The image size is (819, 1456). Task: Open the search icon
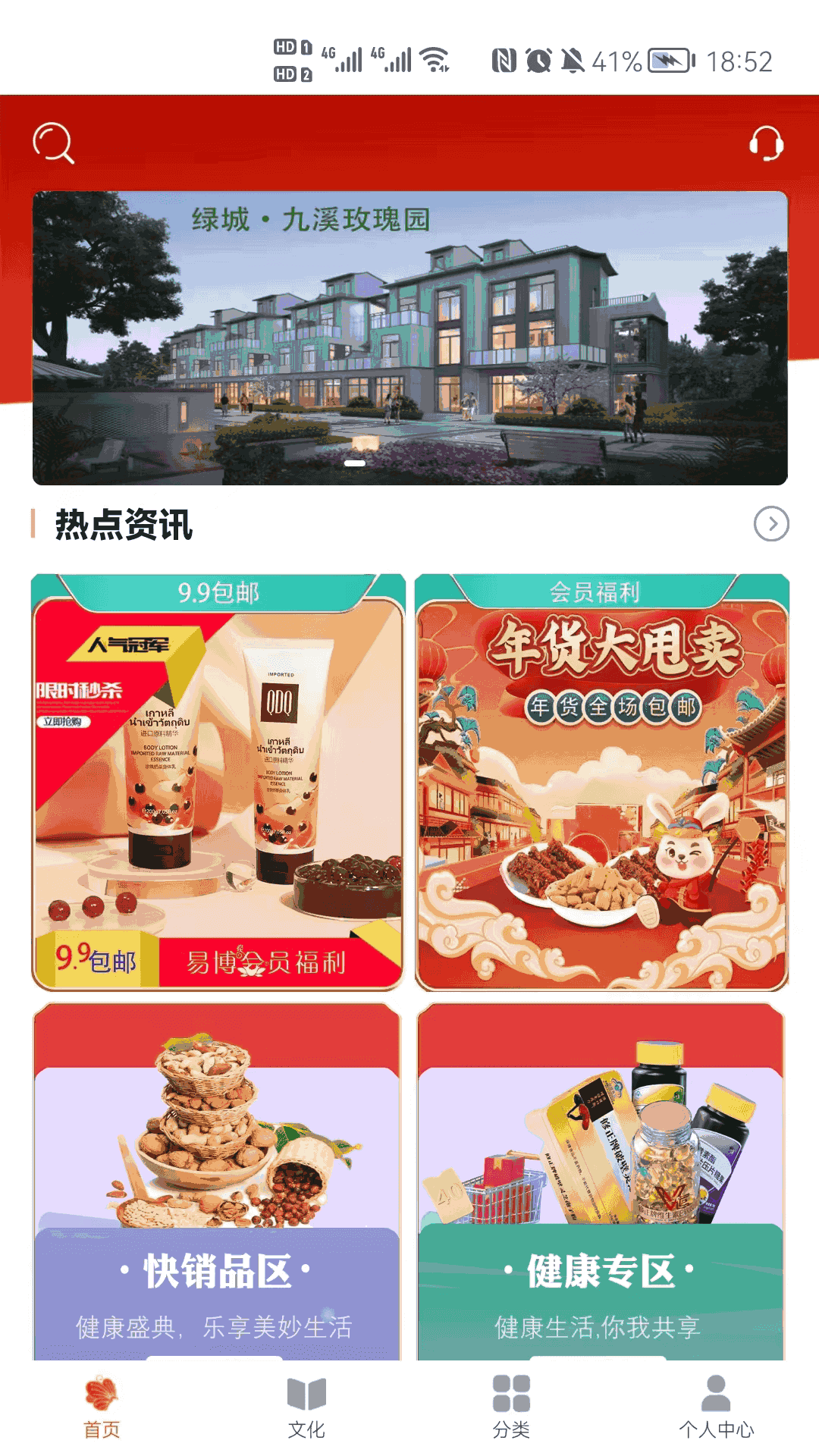(x=53, y=143)
